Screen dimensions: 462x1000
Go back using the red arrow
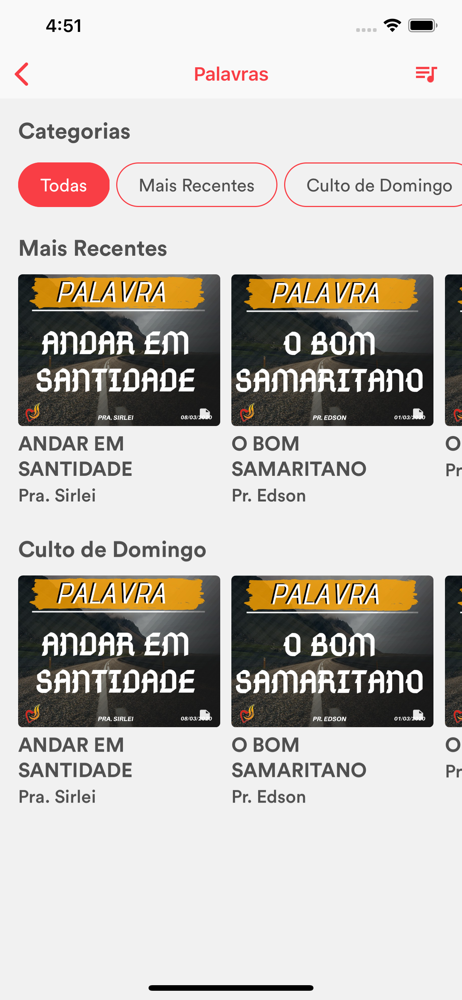(x=22, y=75)
